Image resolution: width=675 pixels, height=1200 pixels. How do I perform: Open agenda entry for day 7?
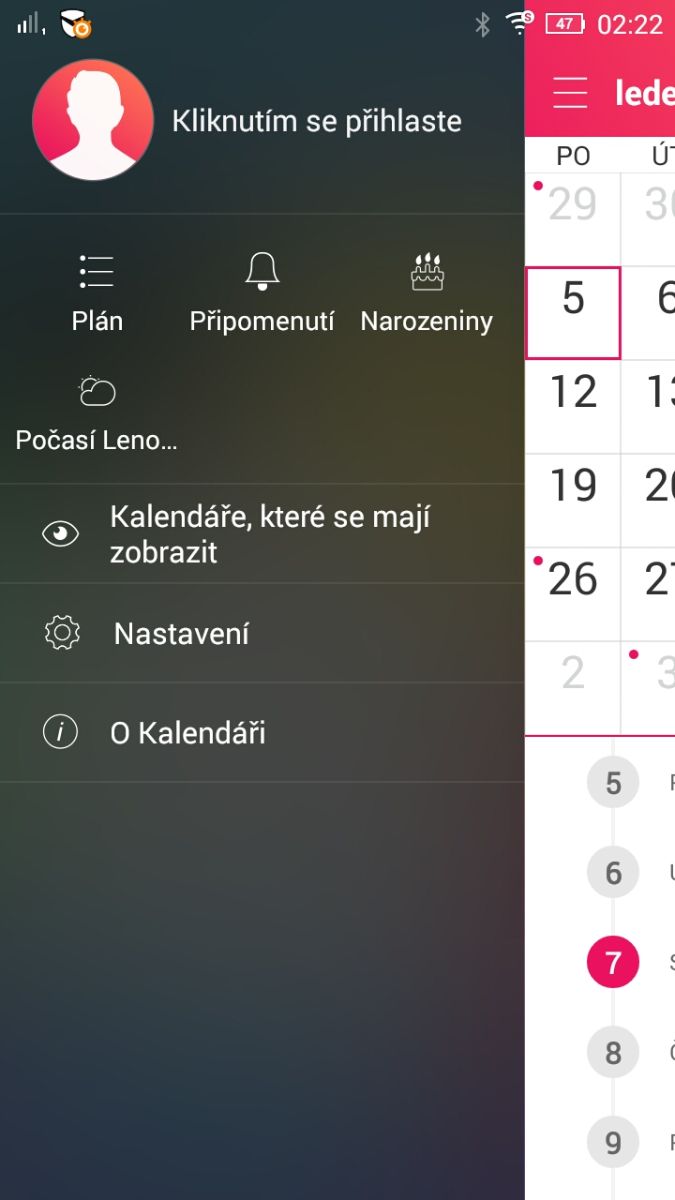point(613,963)
